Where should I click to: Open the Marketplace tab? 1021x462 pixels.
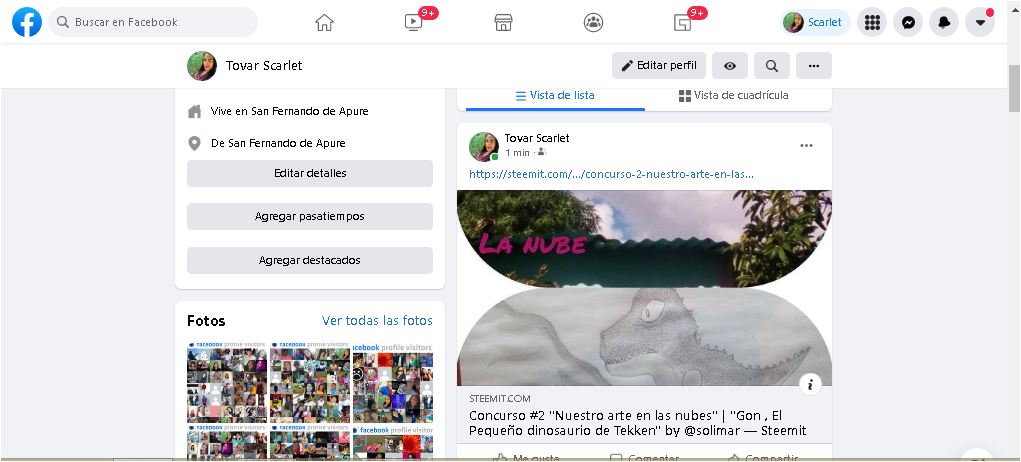(x=503, y=23)
